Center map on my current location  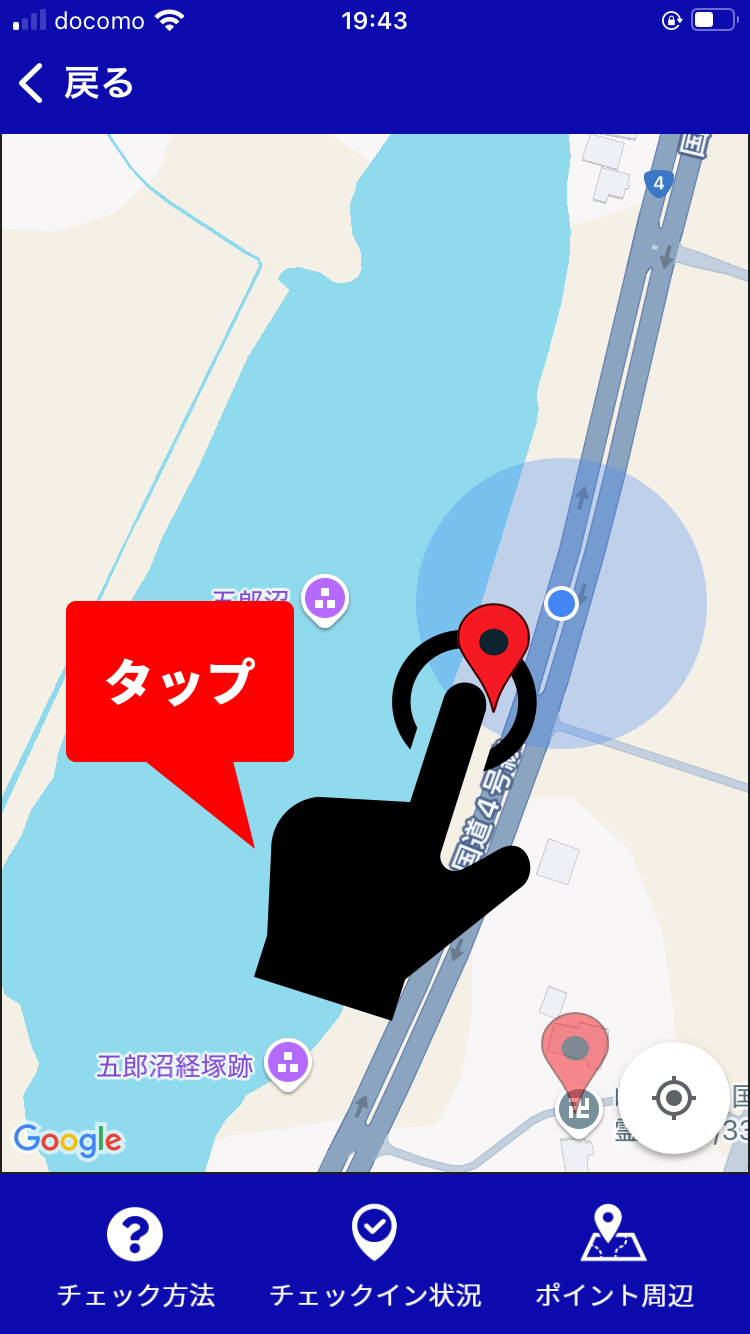click(673, 1098)
